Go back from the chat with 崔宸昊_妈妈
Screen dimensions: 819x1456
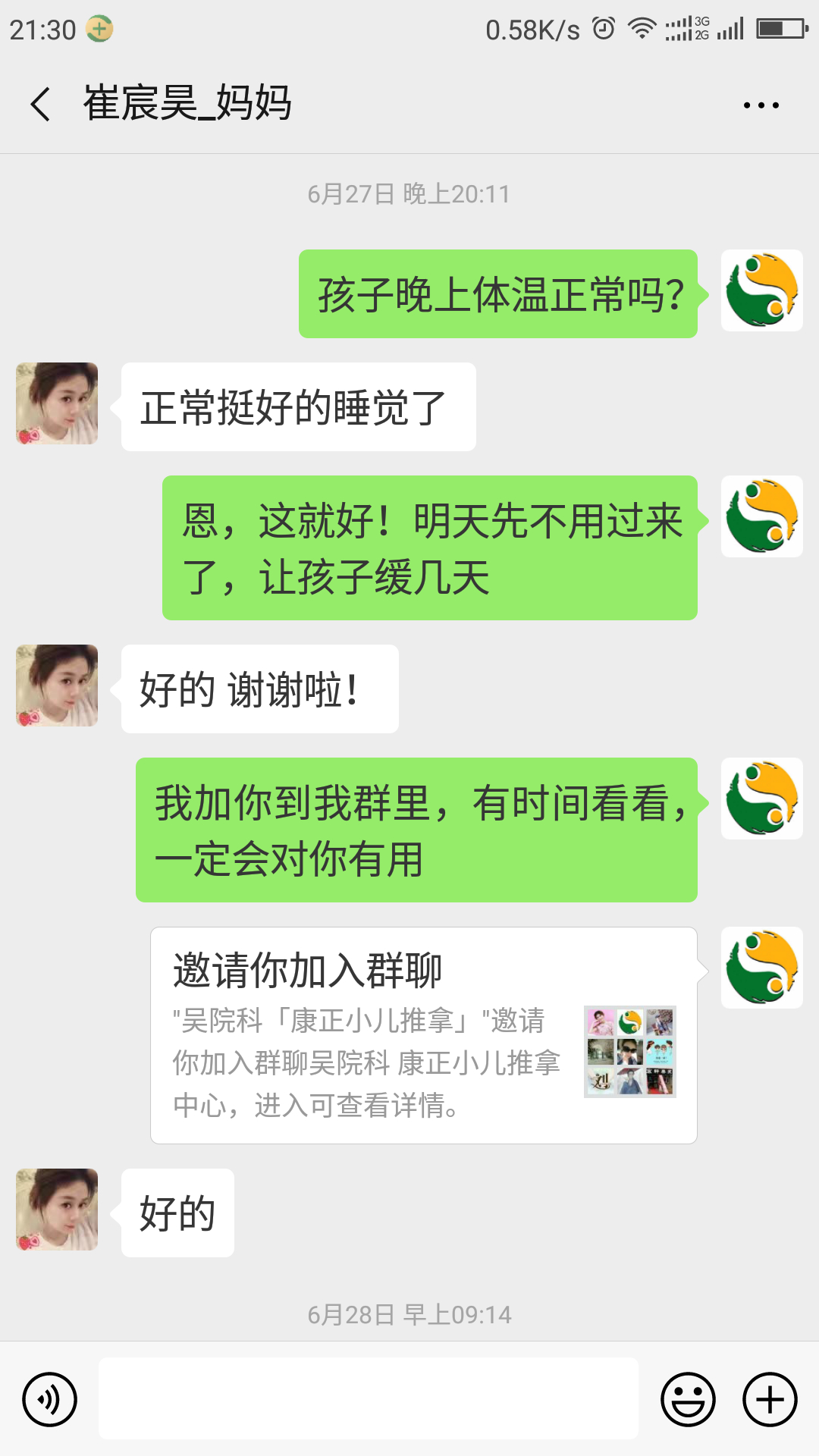click(41, 104)
